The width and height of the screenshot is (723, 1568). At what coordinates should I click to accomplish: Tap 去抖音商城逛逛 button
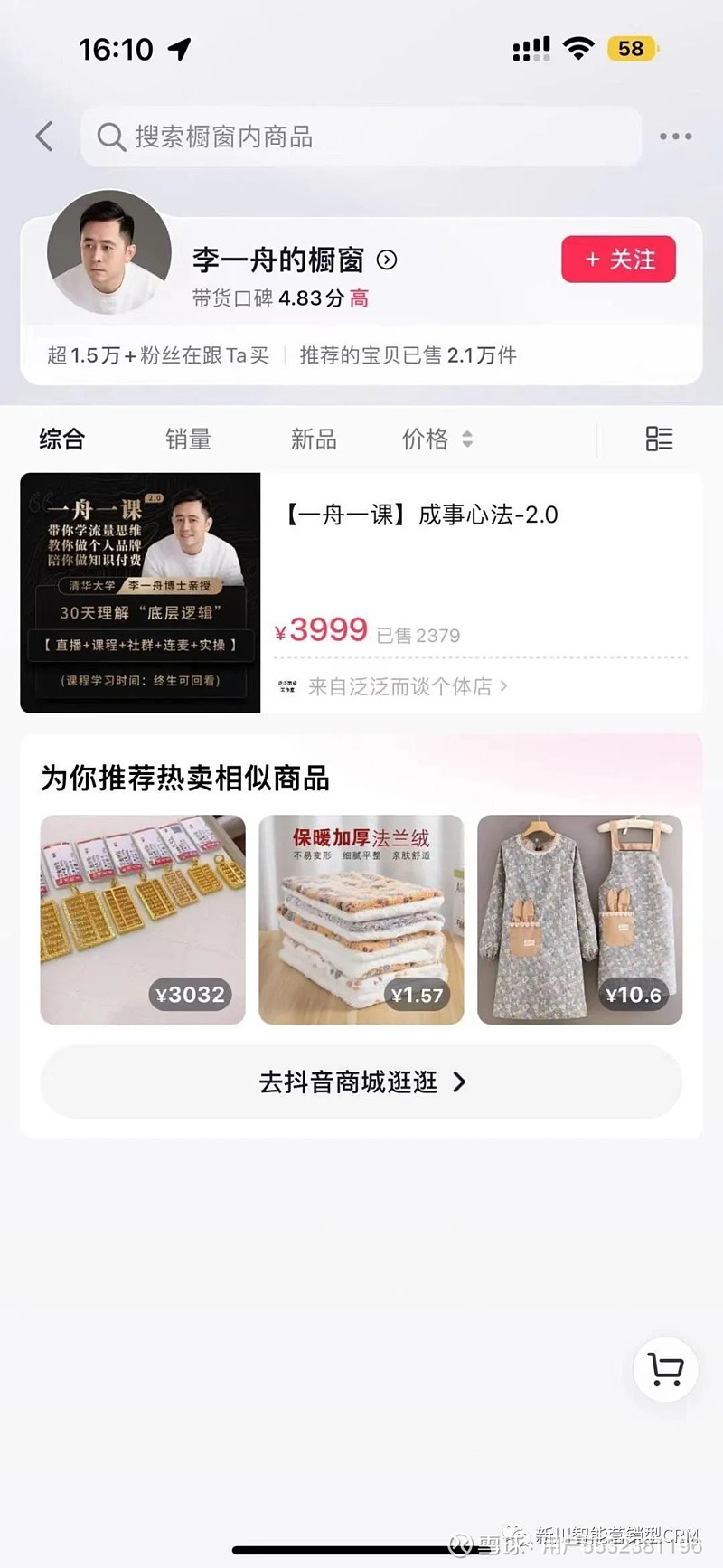pos(361,1082)
